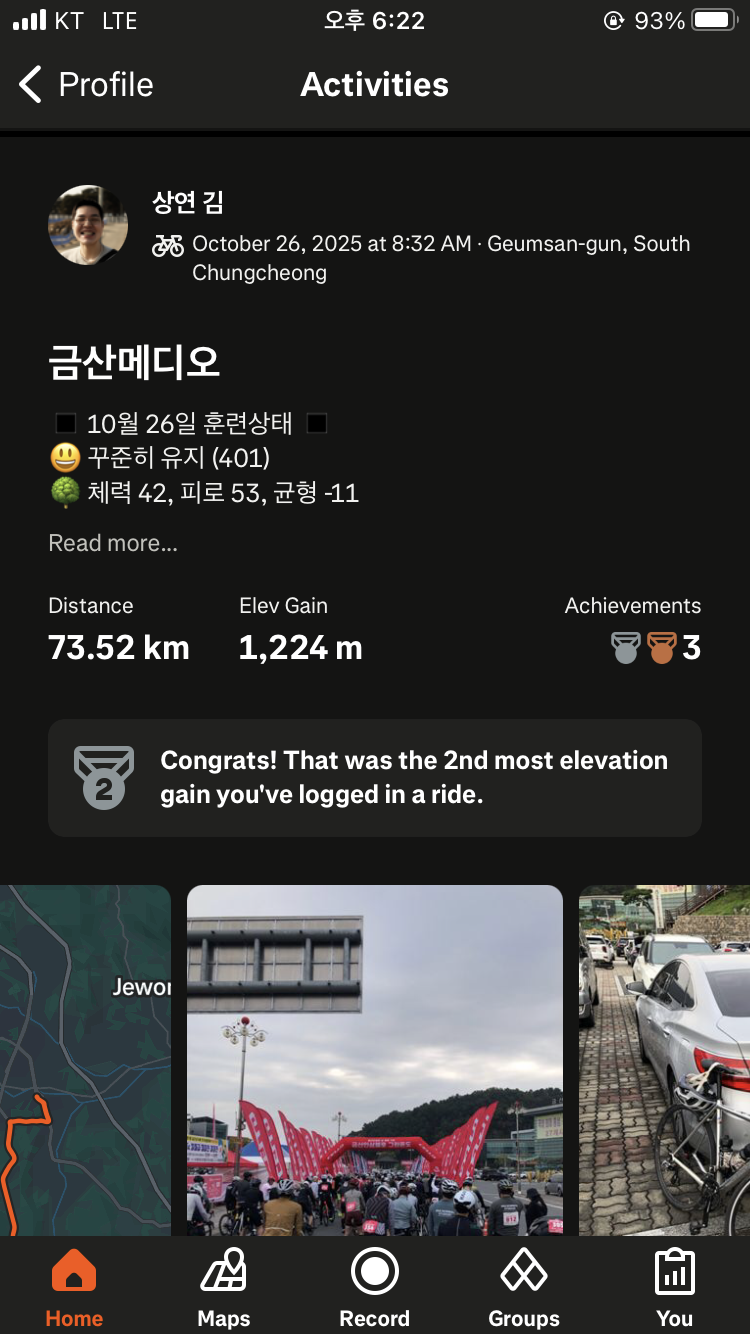Expand description with Read more

[113, 543]
